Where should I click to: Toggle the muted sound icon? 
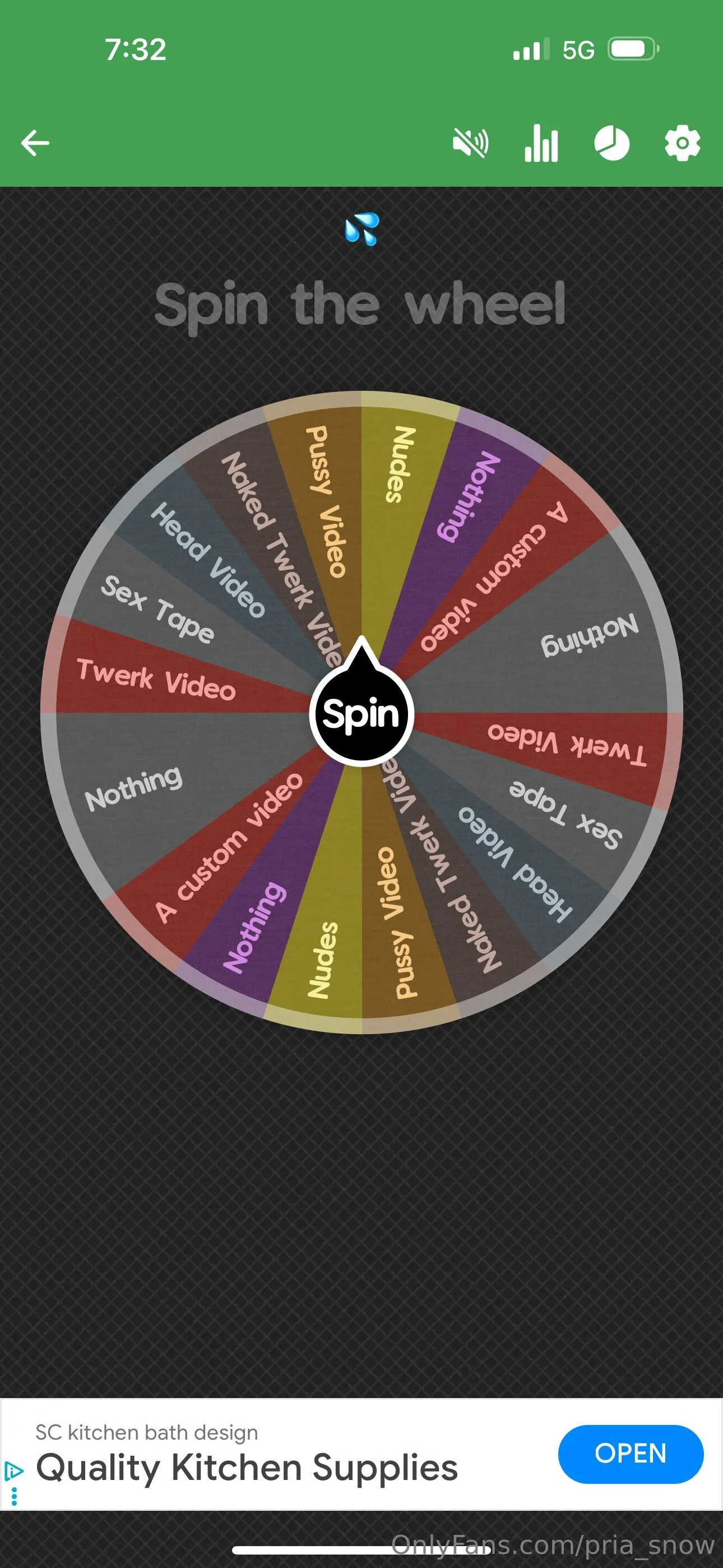click(470, 144)
